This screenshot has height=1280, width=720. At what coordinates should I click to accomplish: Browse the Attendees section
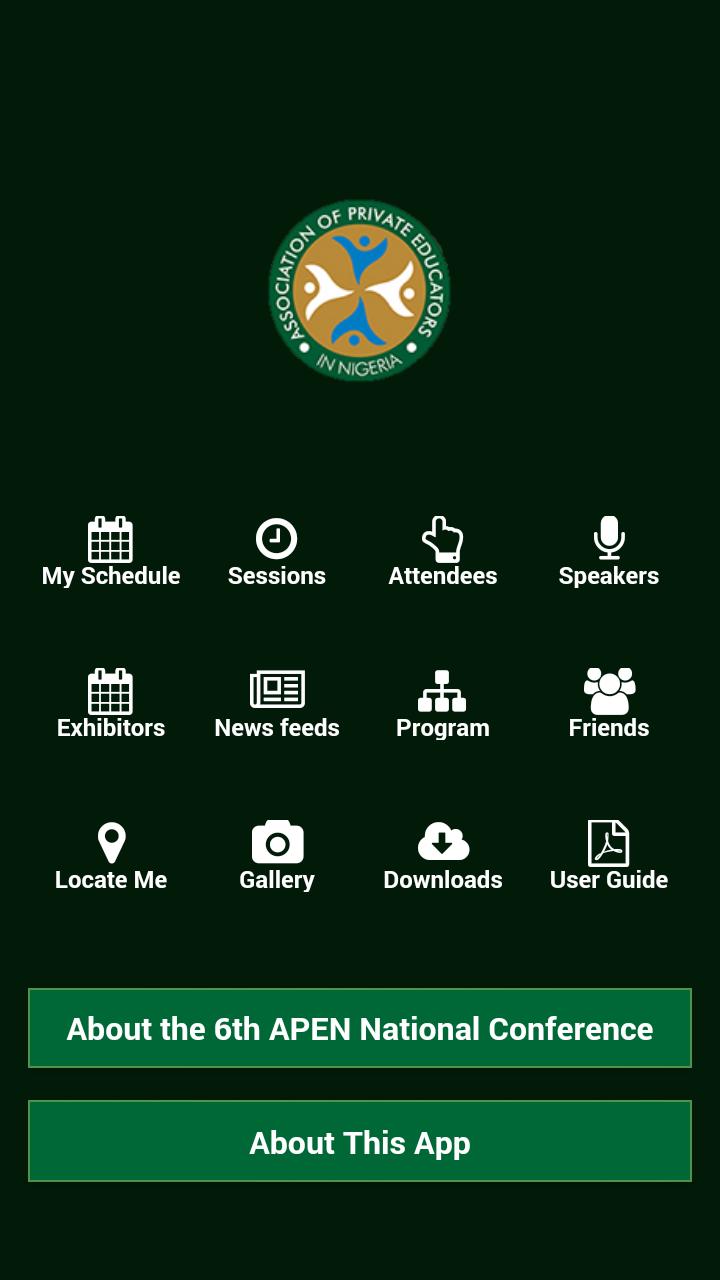443,552
